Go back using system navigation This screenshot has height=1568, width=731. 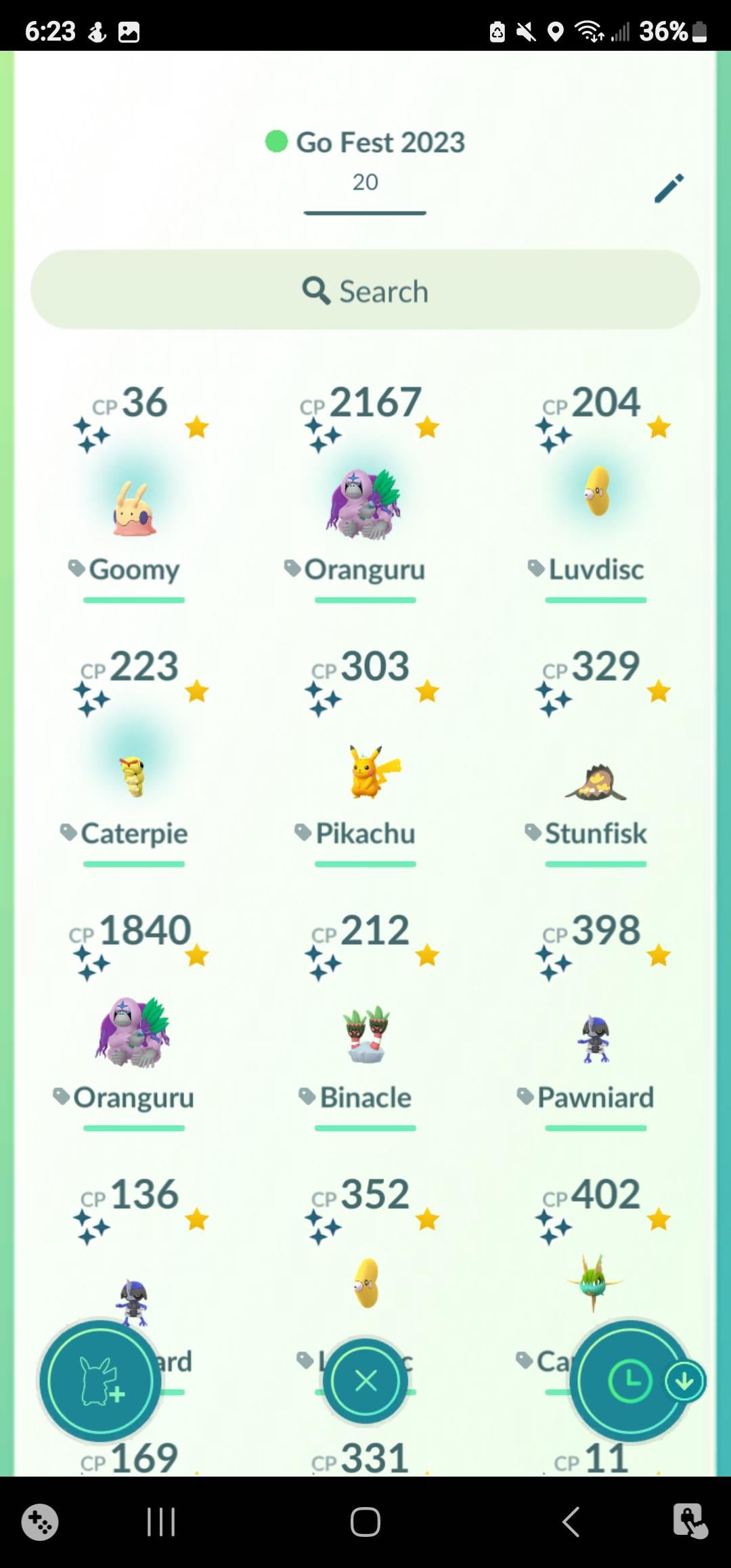pos(571,1522)
